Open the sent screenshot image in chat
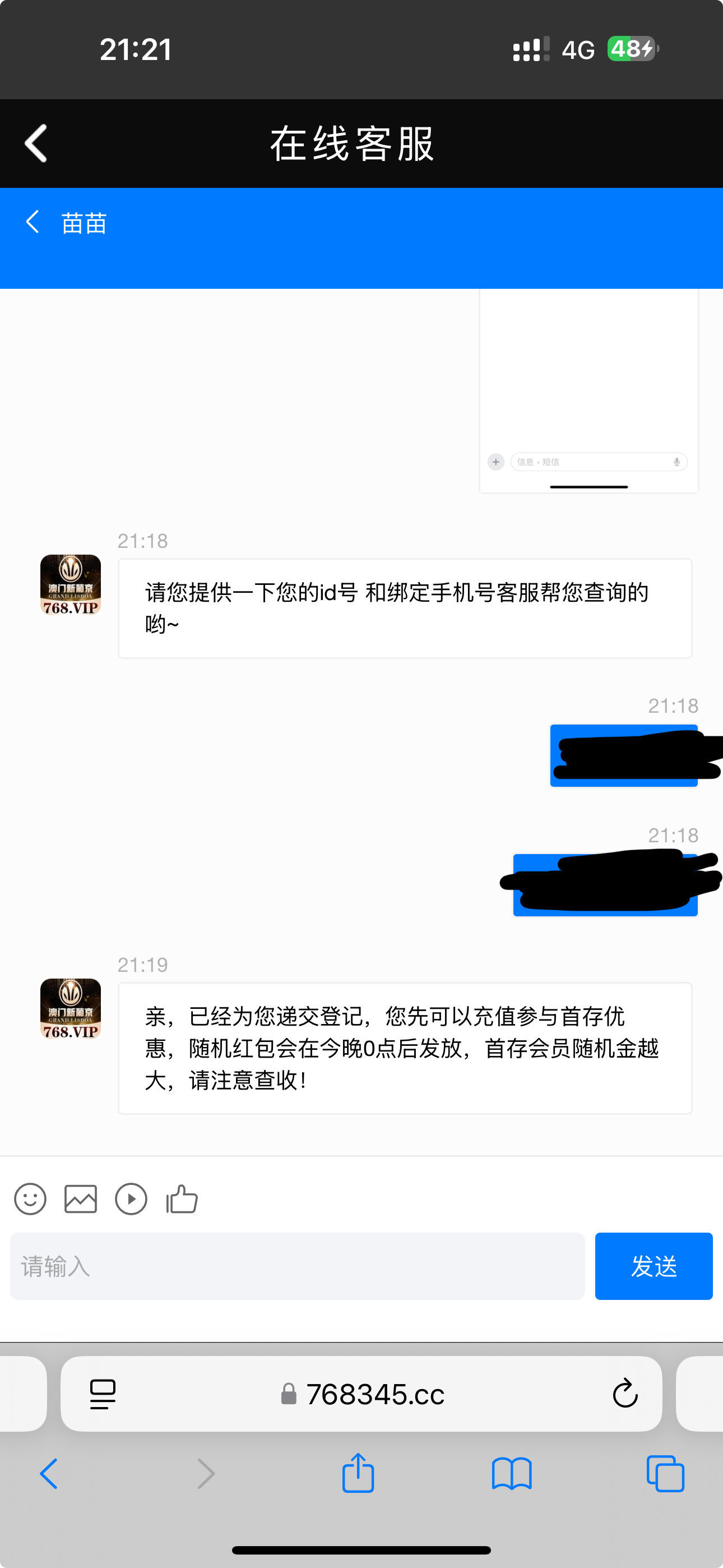Screen dimensions: 723x1568 click(588, 391)
